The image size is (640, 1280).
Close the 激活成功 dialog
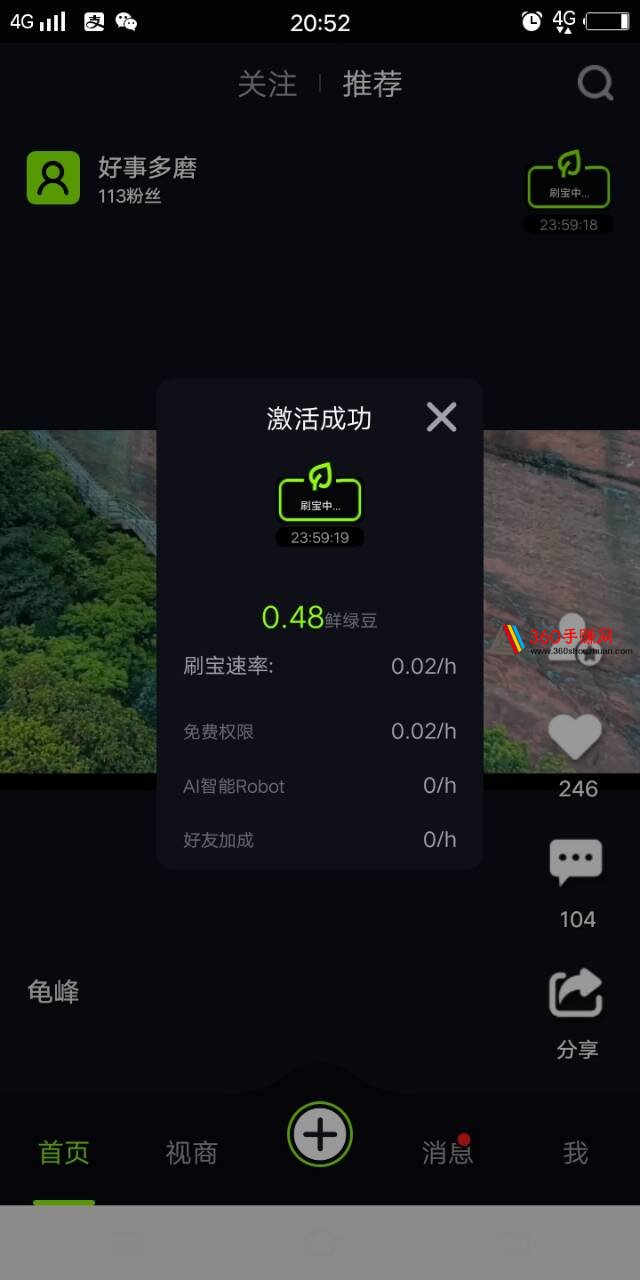[x=441, y=417]
